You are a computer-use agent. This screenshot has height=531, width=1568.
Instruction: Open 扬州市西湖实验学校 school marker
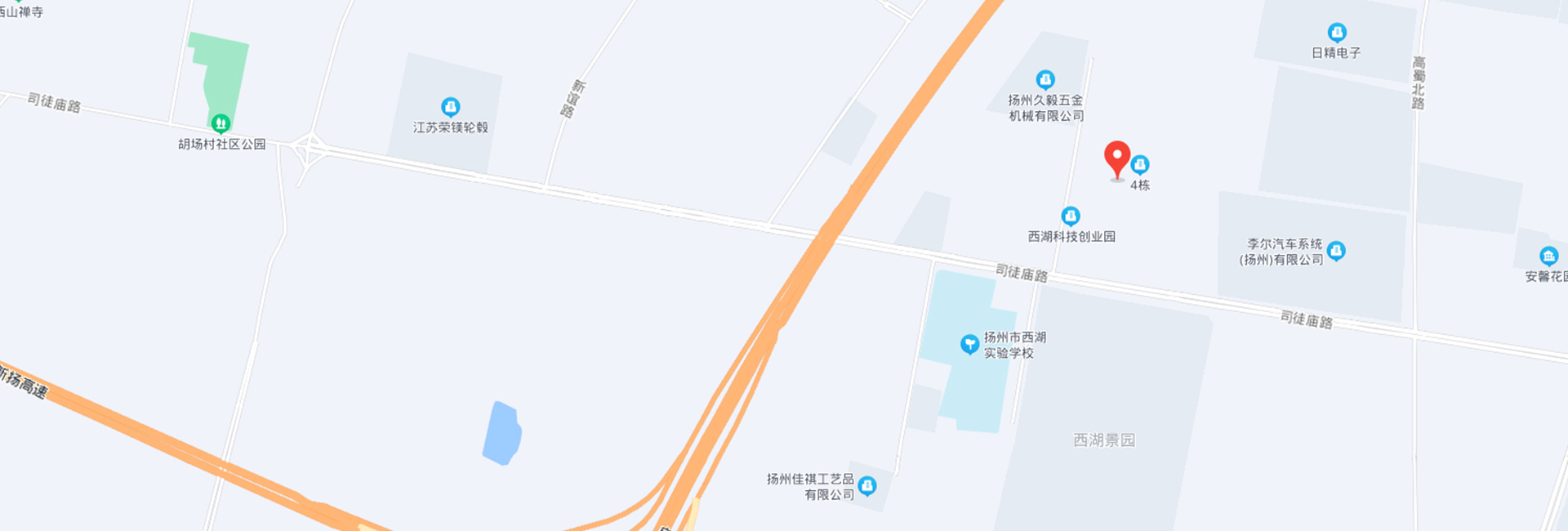(x=969, y=344)
